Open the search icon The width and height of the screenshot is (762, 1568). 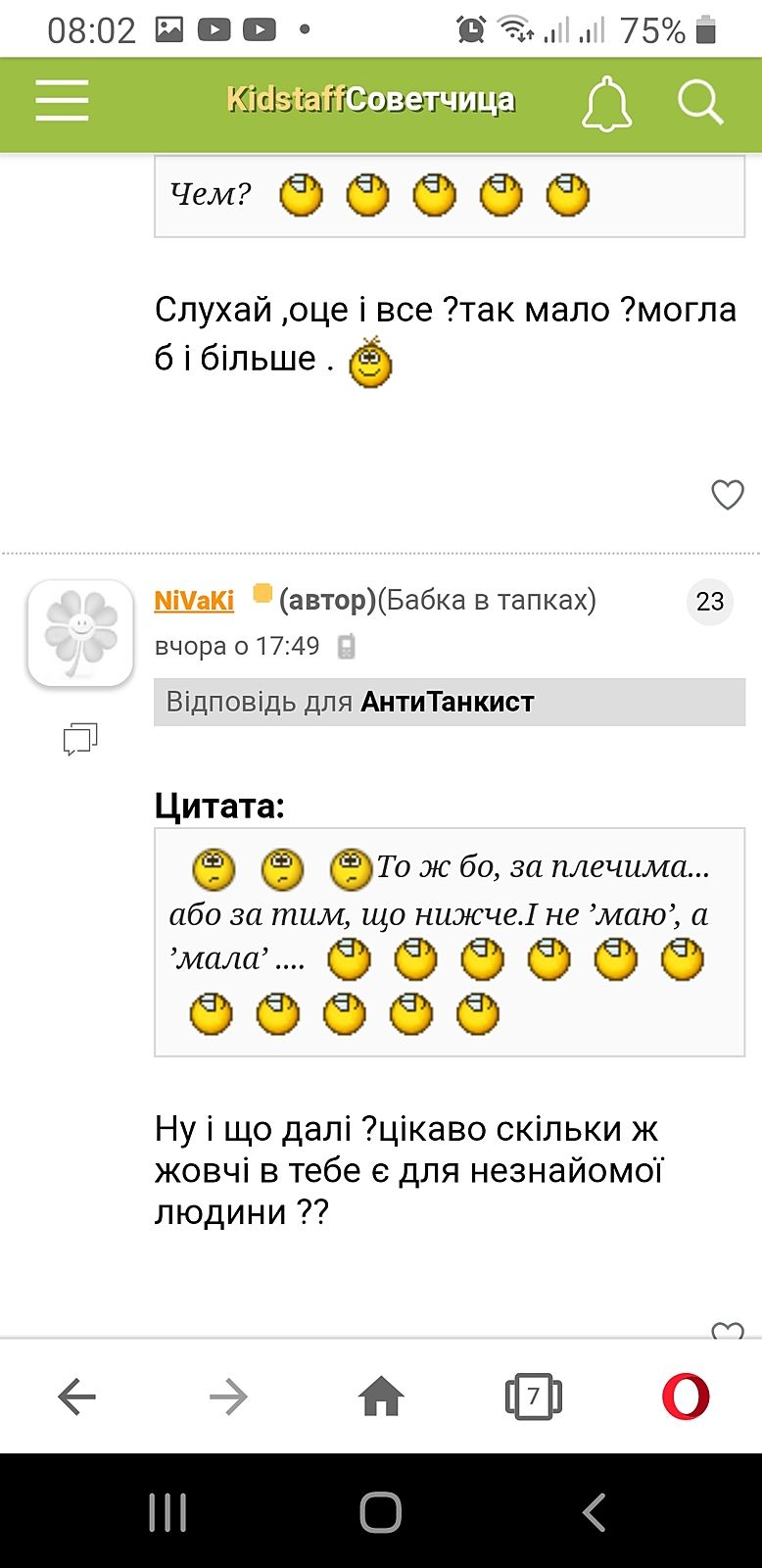point(700,101)
